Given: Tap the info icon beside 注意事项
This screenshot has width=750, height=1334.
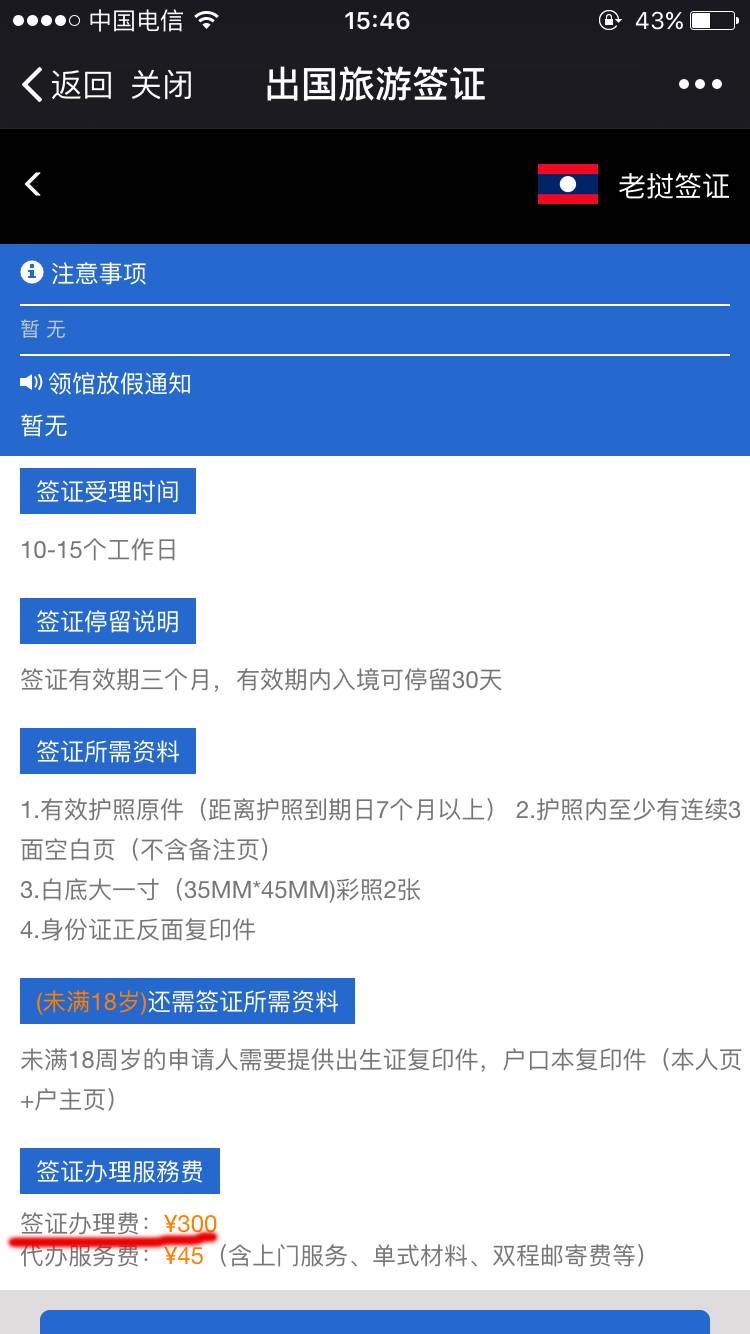Looking at the screenshot, I should [x=33, y=272].
